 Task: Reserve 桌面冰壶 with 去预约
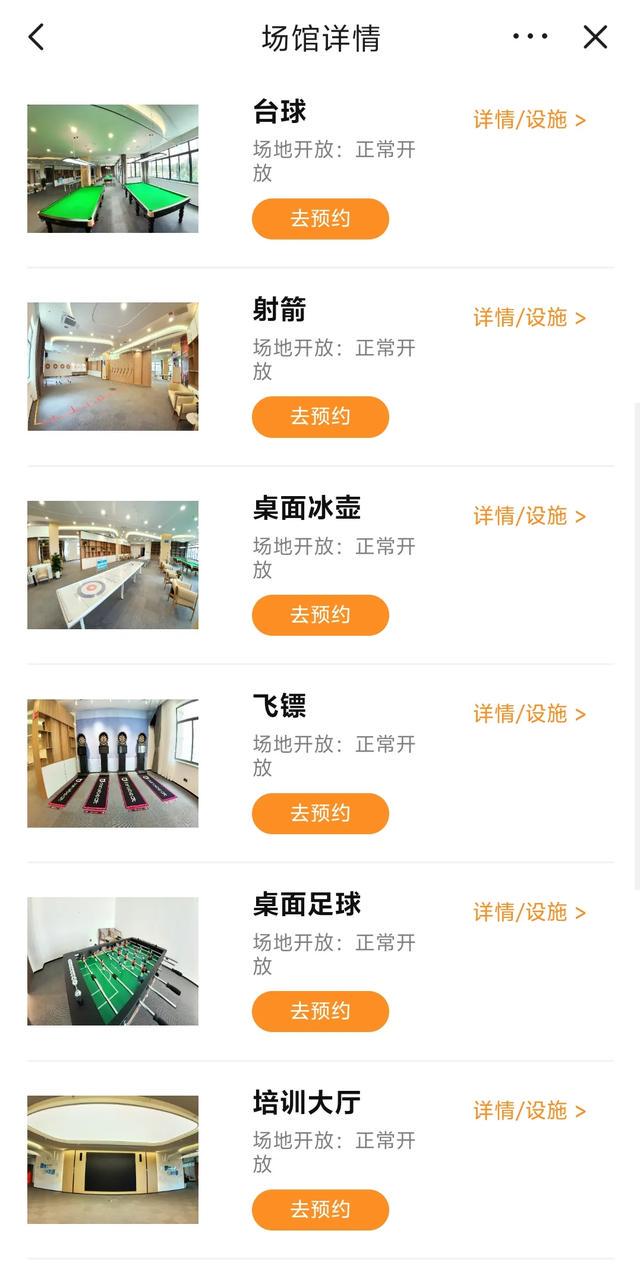[x=320, y=615]
